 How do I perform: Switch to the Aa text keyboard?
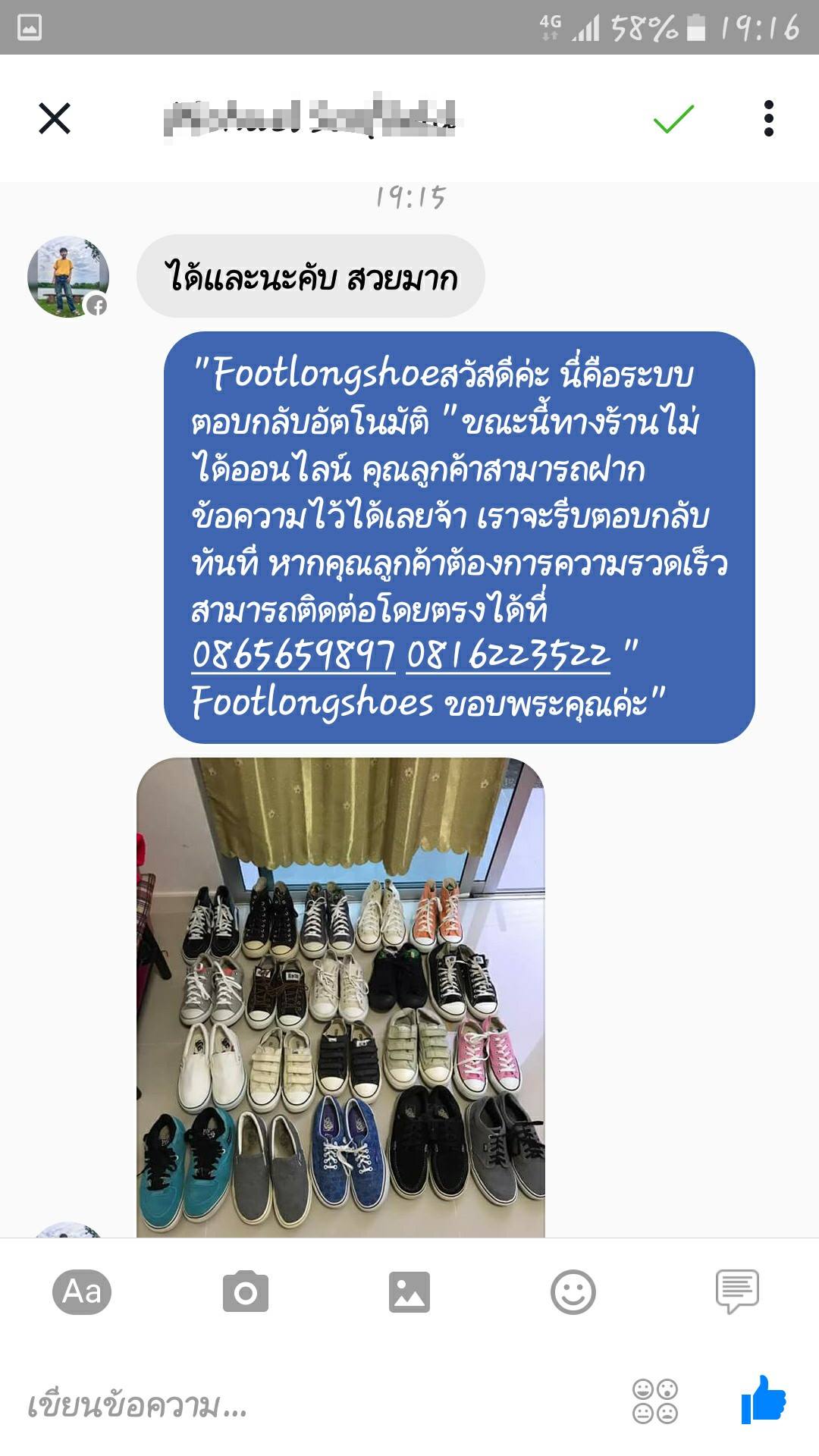(82, 1291)
